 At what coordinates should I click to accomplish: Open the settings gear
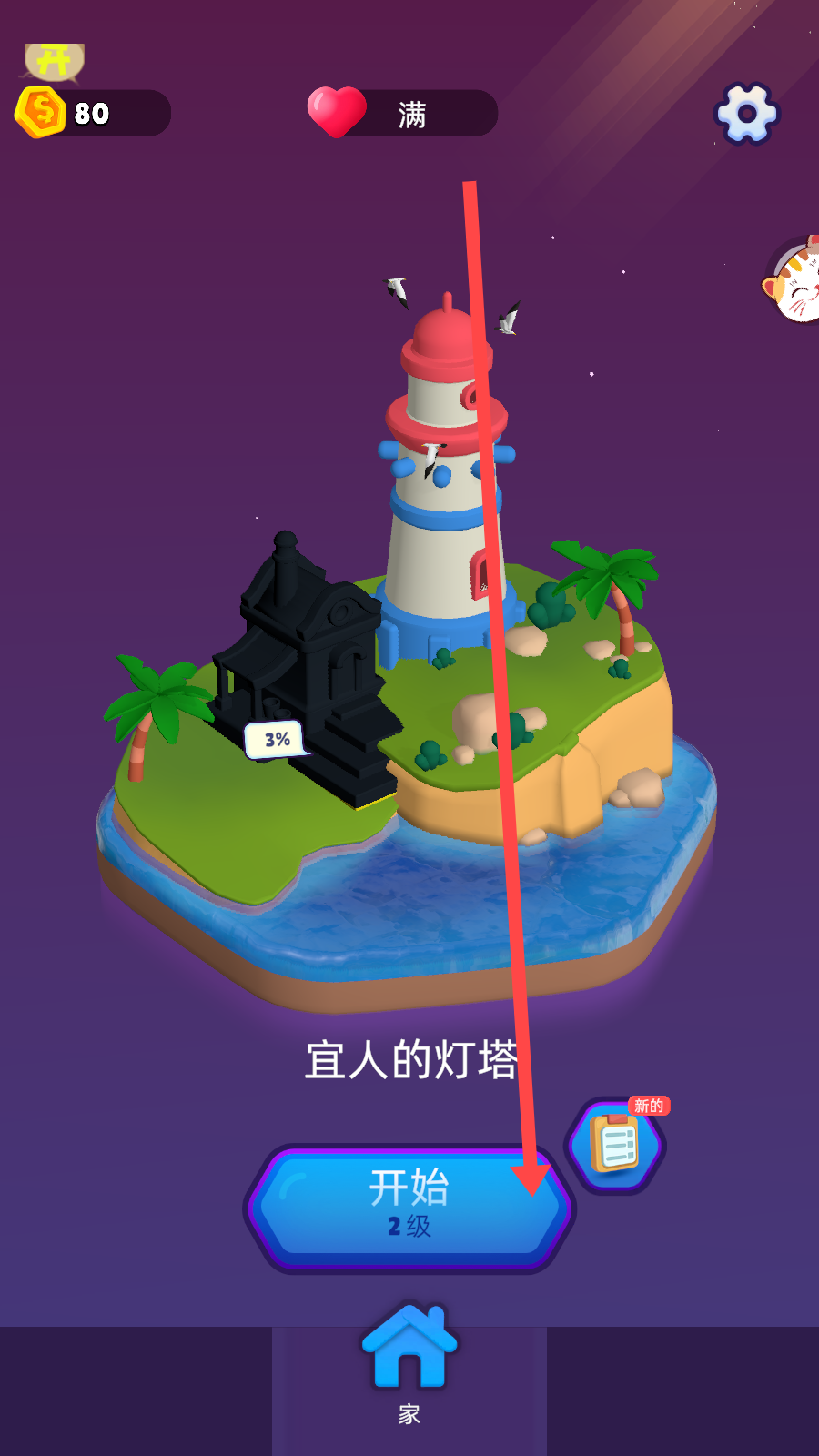coord(746,114)
